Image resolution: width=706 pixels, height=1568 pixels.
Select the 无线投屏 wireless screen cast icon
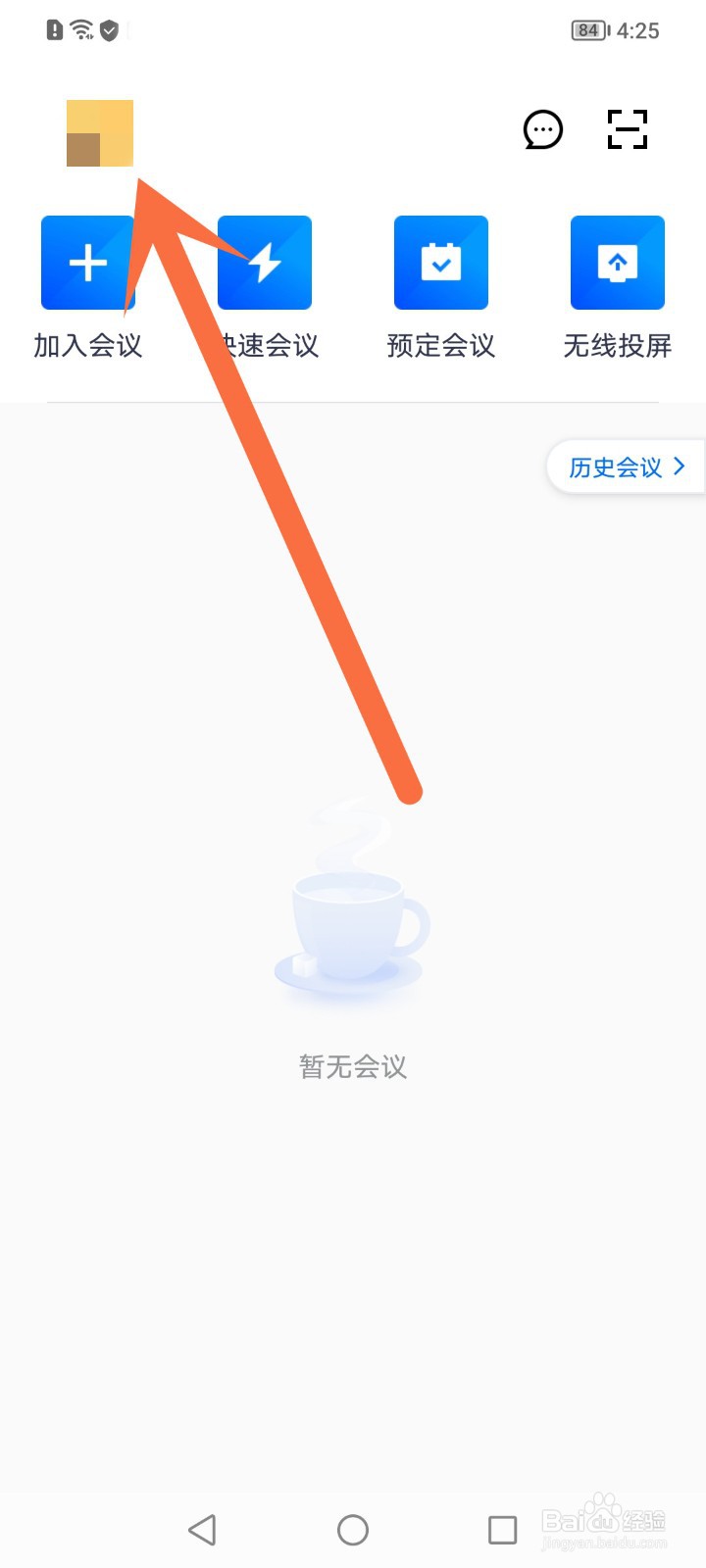click(617, 262)
